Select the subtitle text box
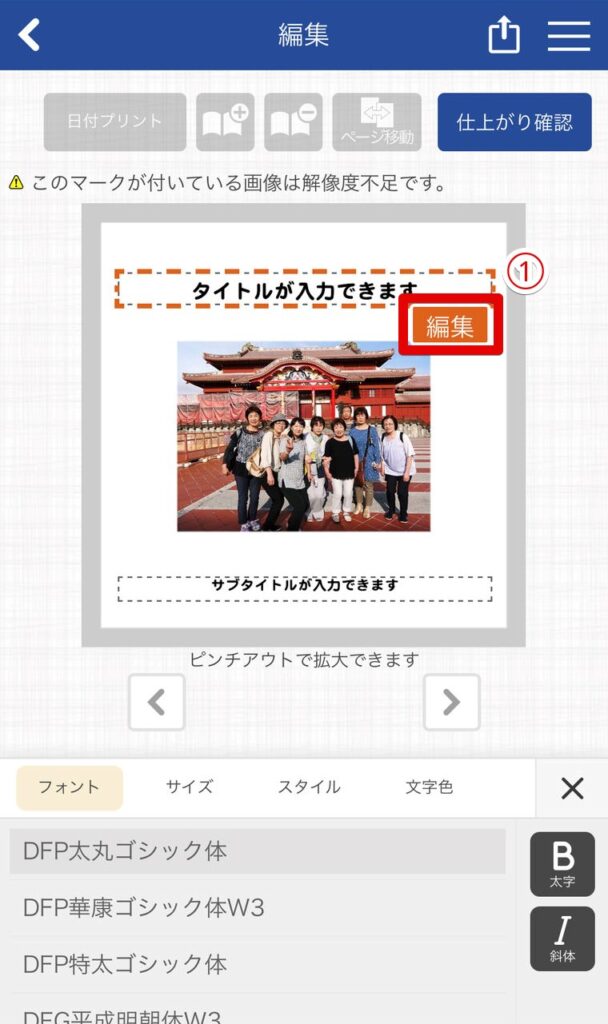The height and width of the screenshot is (1024, 608). [304, 587]
